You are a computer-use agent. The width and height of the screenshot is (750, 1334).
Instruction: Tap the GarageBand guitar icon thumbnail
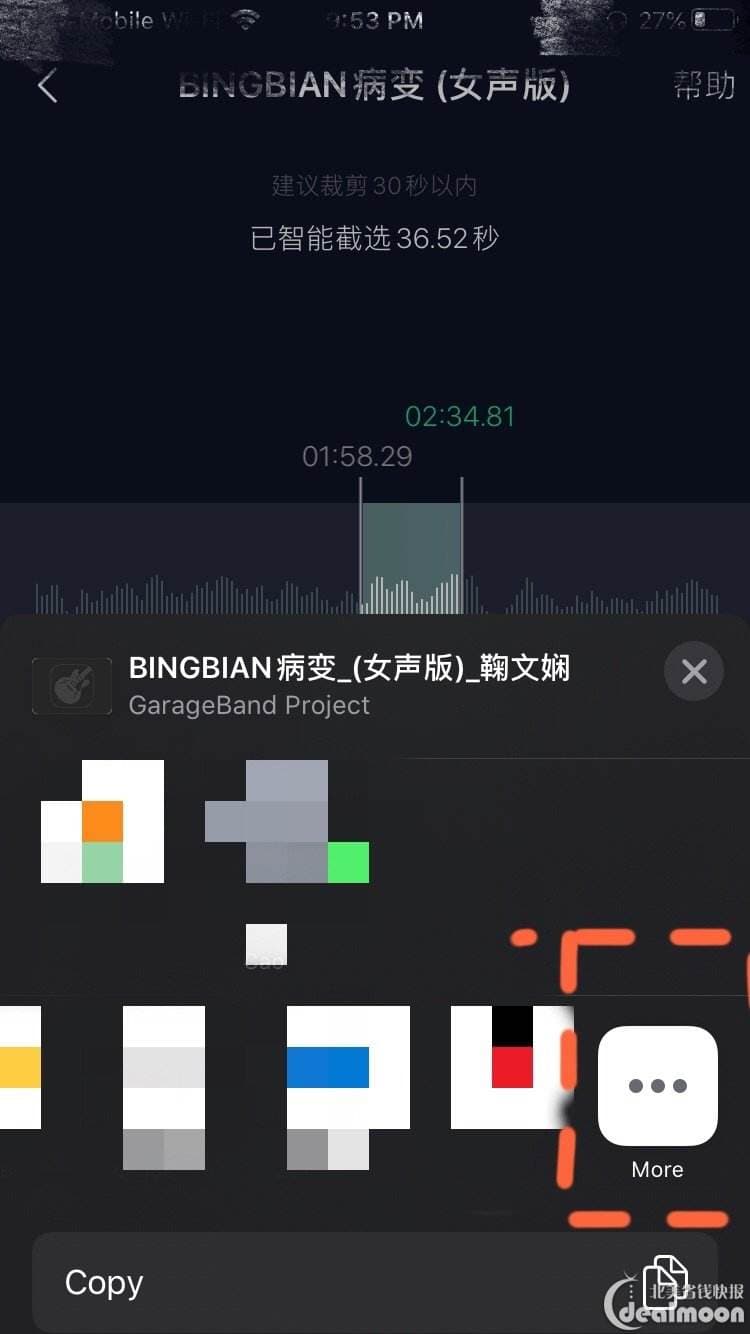[x=70, y=686]
